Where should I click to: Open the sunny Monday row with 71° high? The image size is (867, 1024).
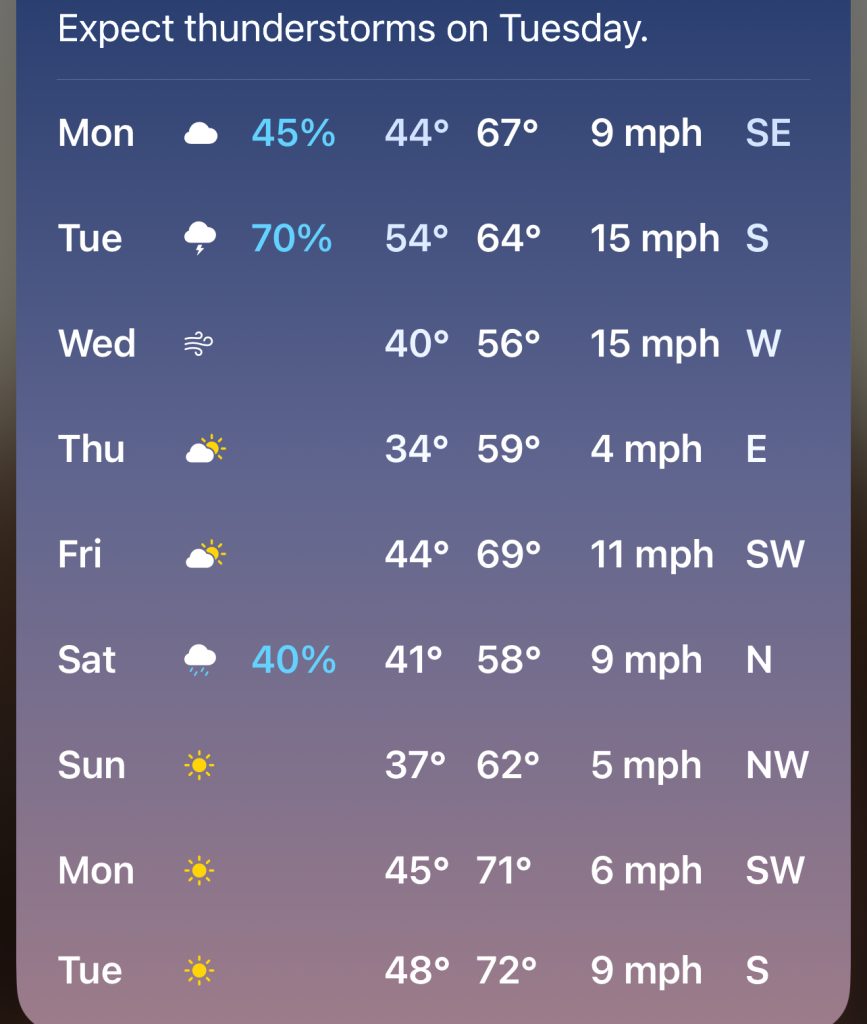pos(433,871)
